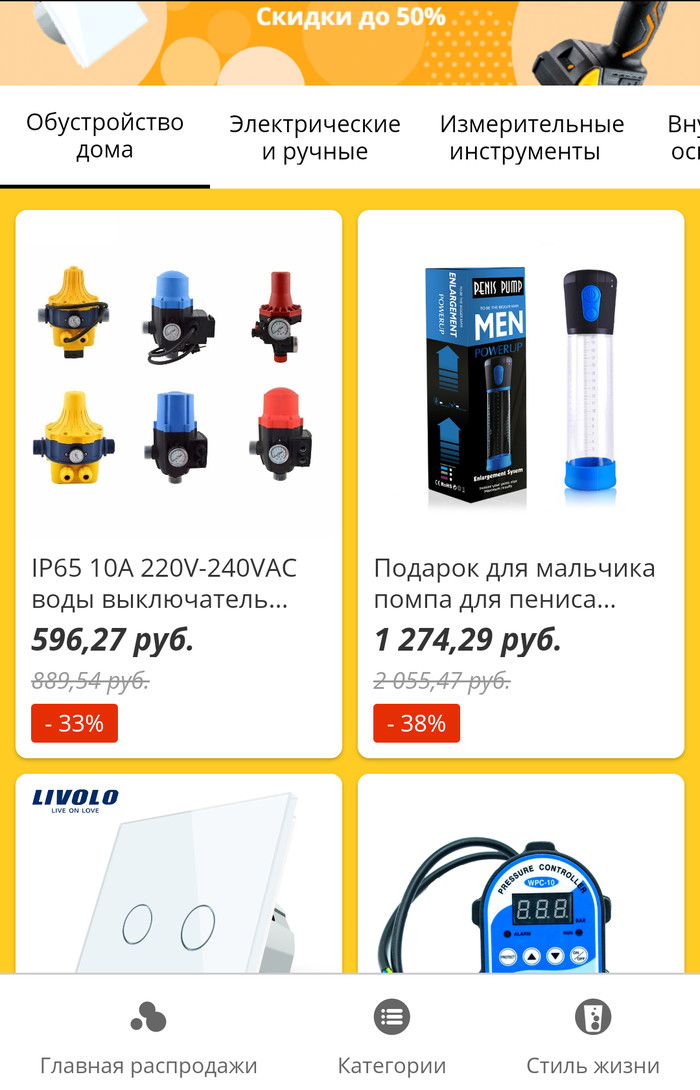The height and width of the screenshot is (1090, 700).
Task: Open the LIVOLO touch switch product
Action: pyautogui.click(x=179, y=875)
